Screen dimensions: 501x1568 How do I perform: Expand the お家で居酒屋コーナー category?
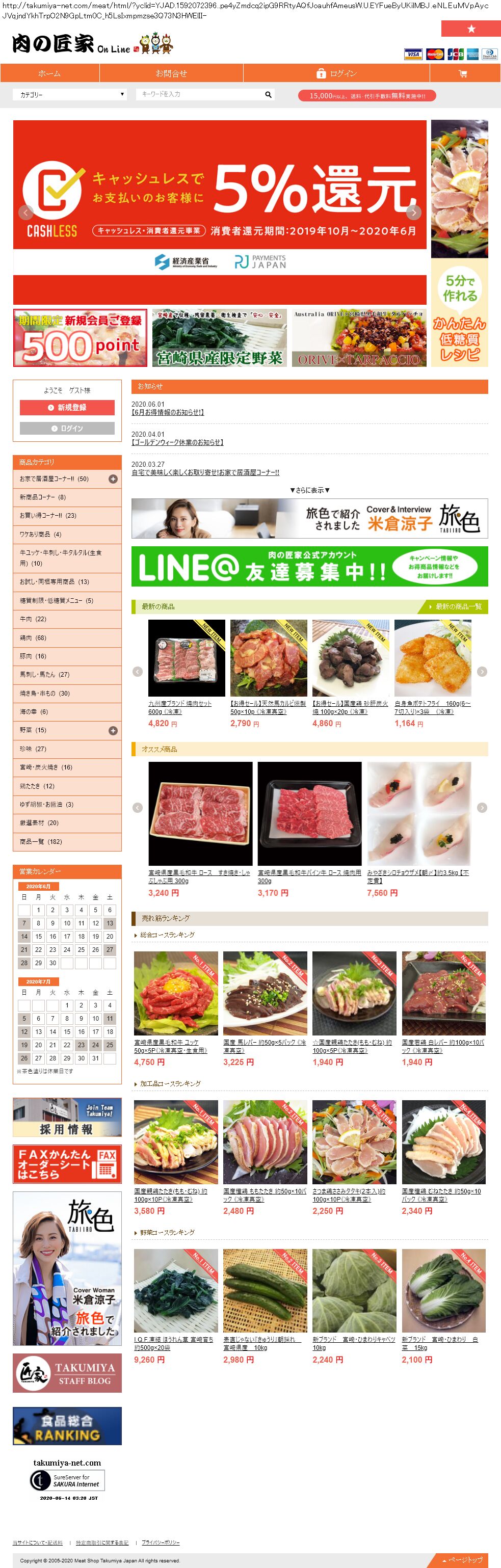(x=113, y=479)
